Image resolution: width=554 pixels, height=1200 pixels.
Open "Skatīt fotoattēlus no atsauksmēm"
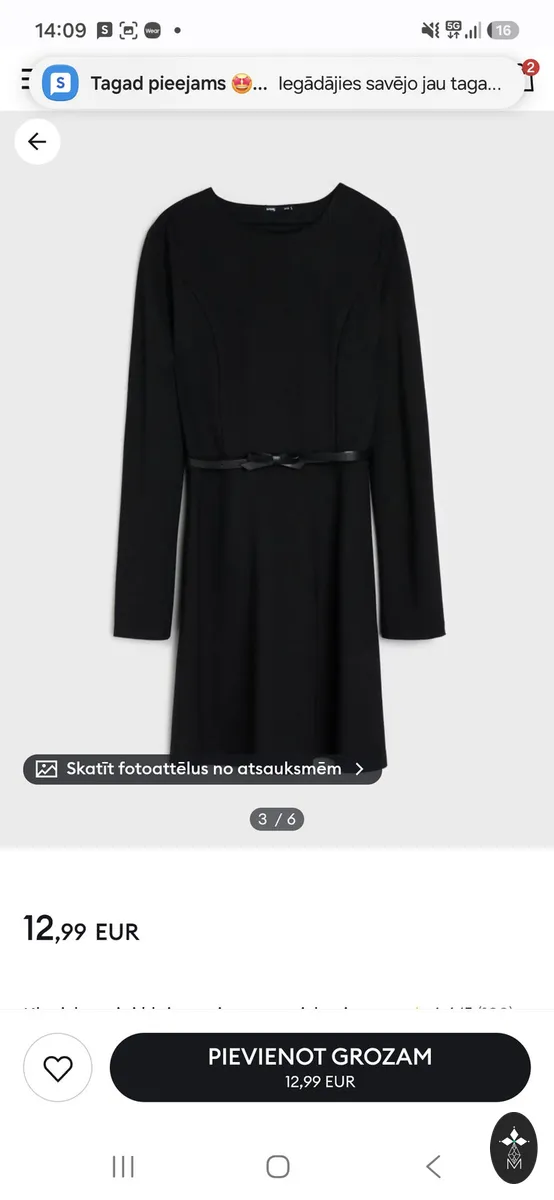[x=202, y=769]
